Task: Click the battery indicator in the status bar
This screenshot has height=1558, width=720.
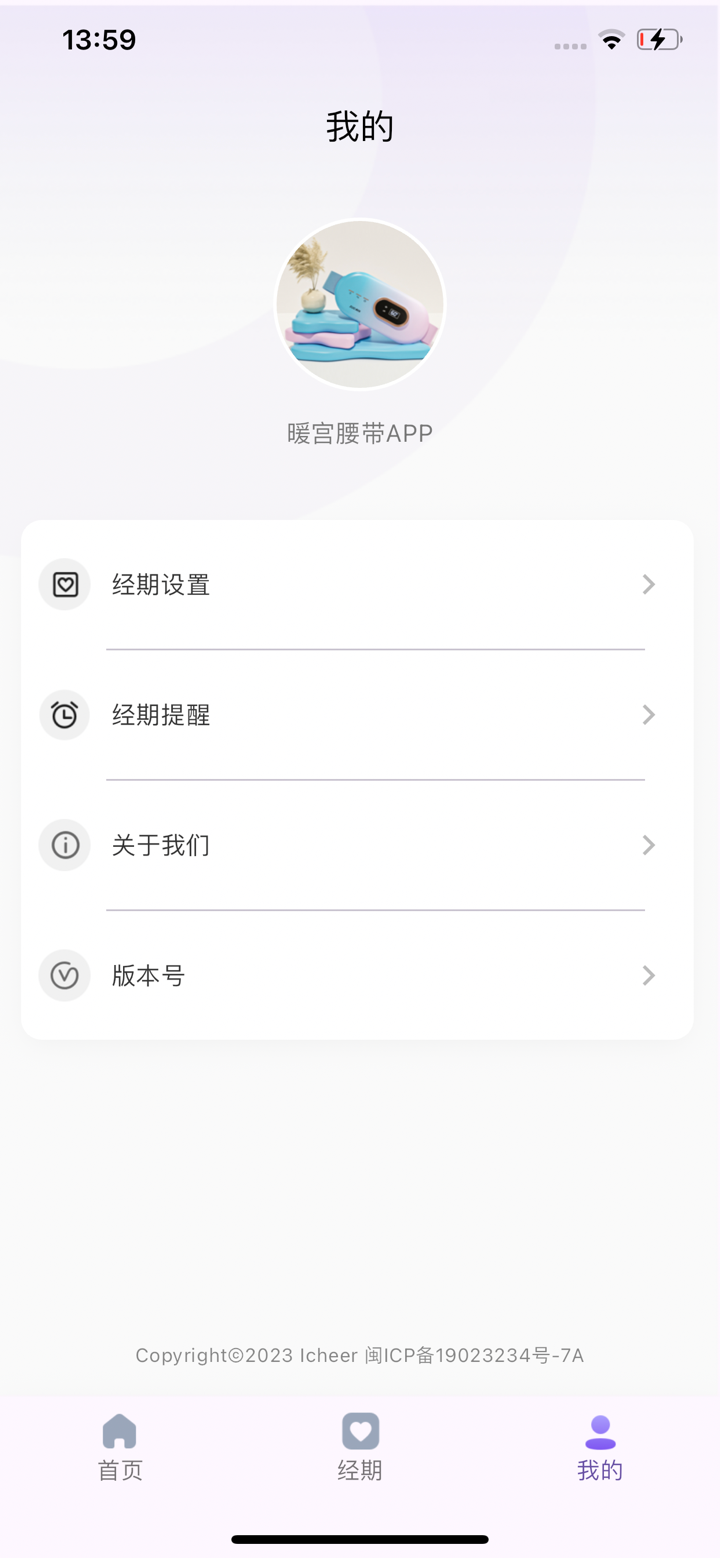Action: pos(659,39)
